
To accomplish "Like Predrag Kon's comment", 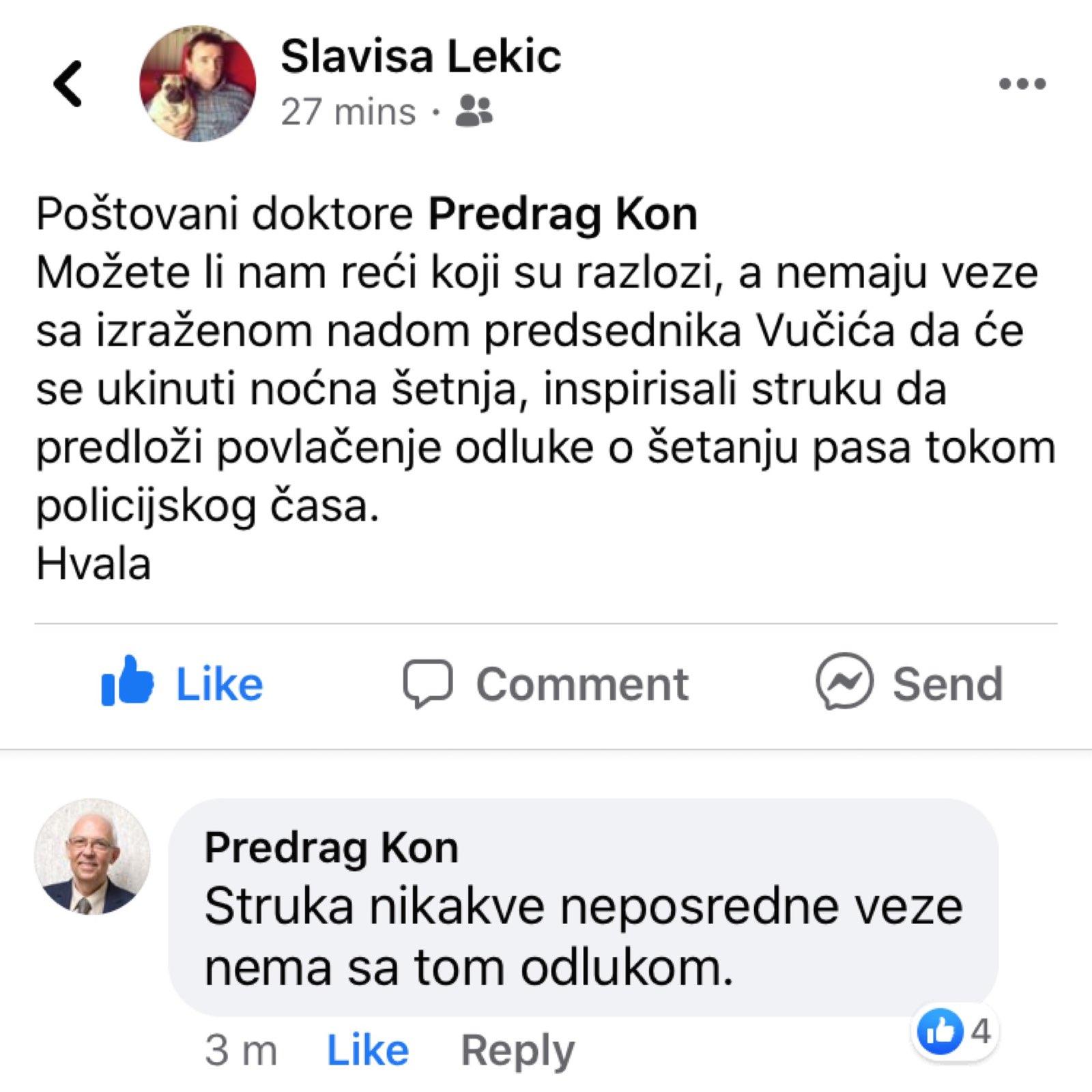I will [367, 1050].
